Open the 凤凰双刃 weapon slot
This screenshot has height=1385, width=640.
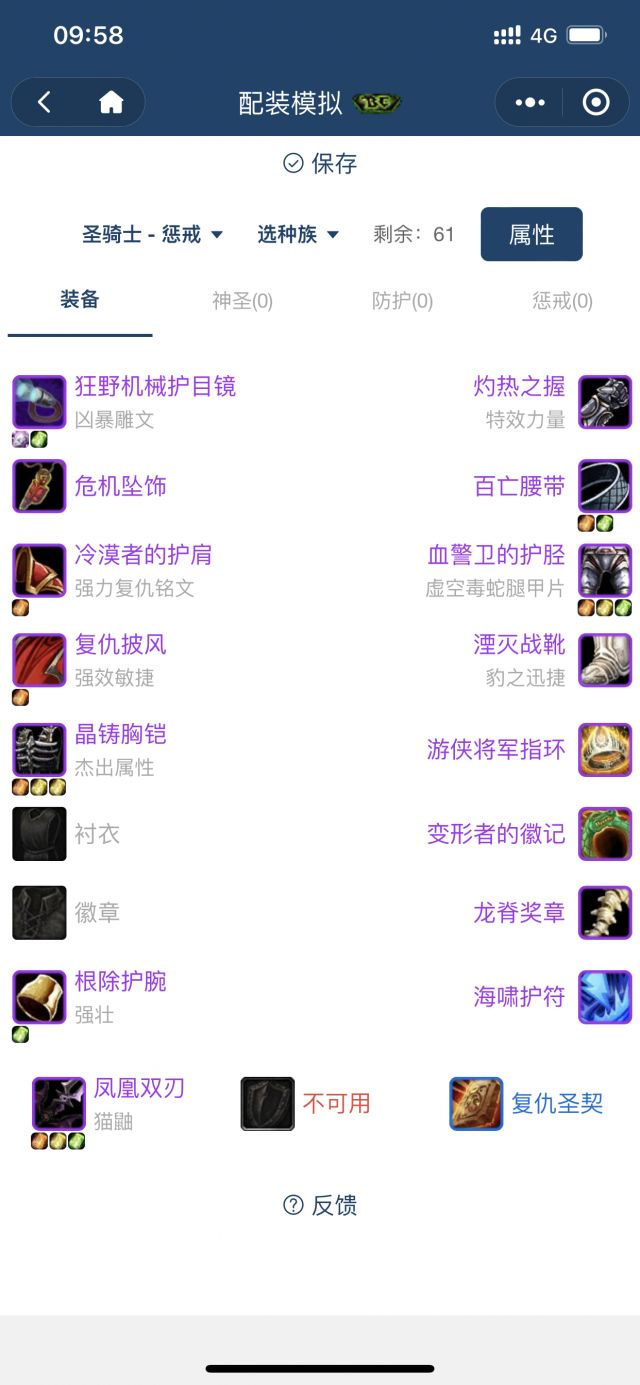pyautogui.click(x=139, y=1089)
